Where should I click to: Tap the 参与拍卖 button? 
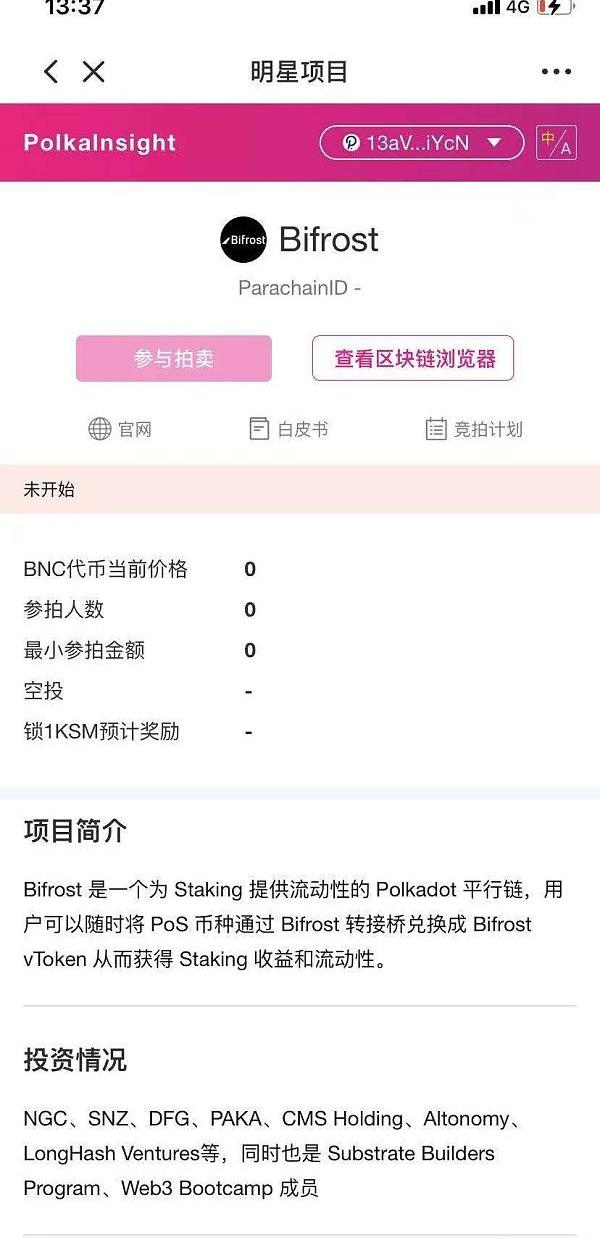(174, 358)
